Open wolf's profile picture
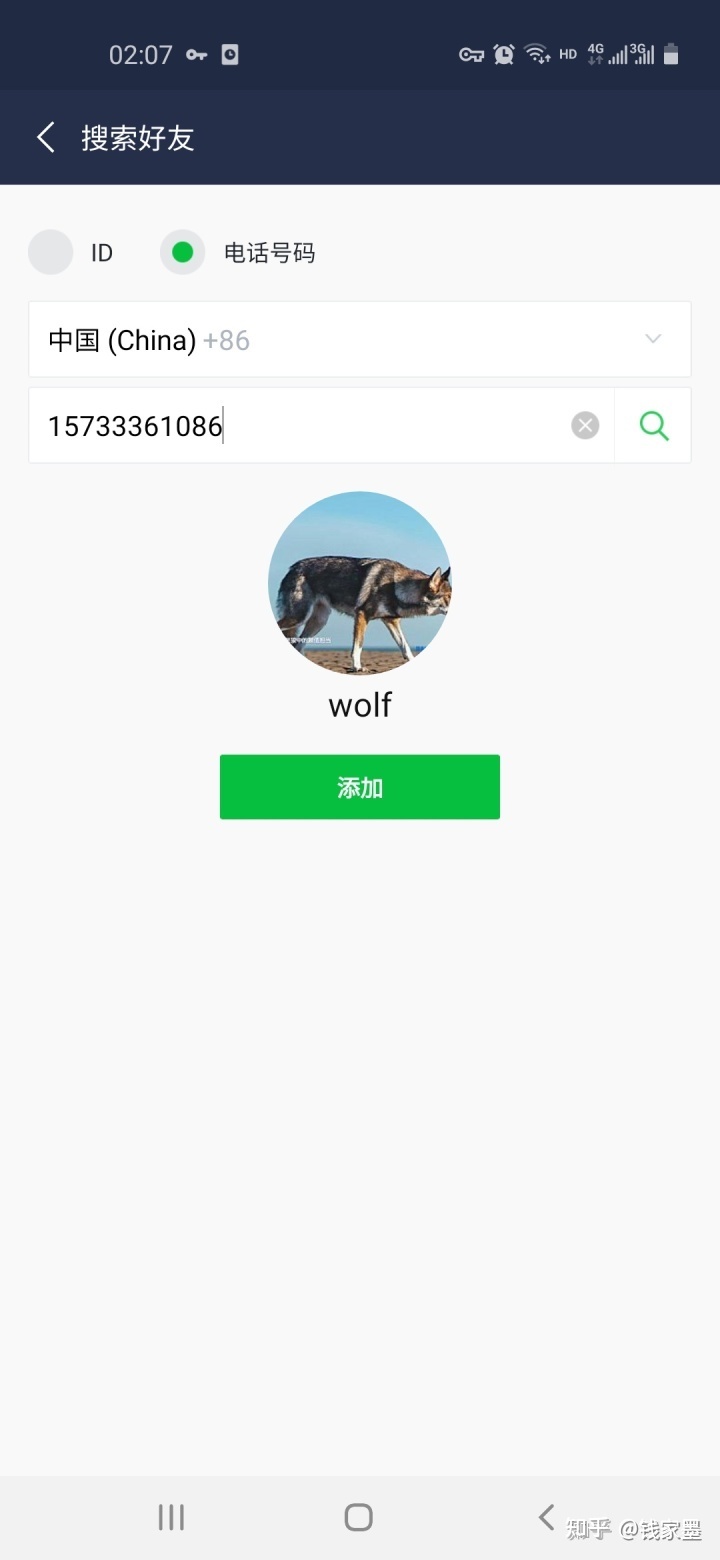 click(x=360, y=583)
